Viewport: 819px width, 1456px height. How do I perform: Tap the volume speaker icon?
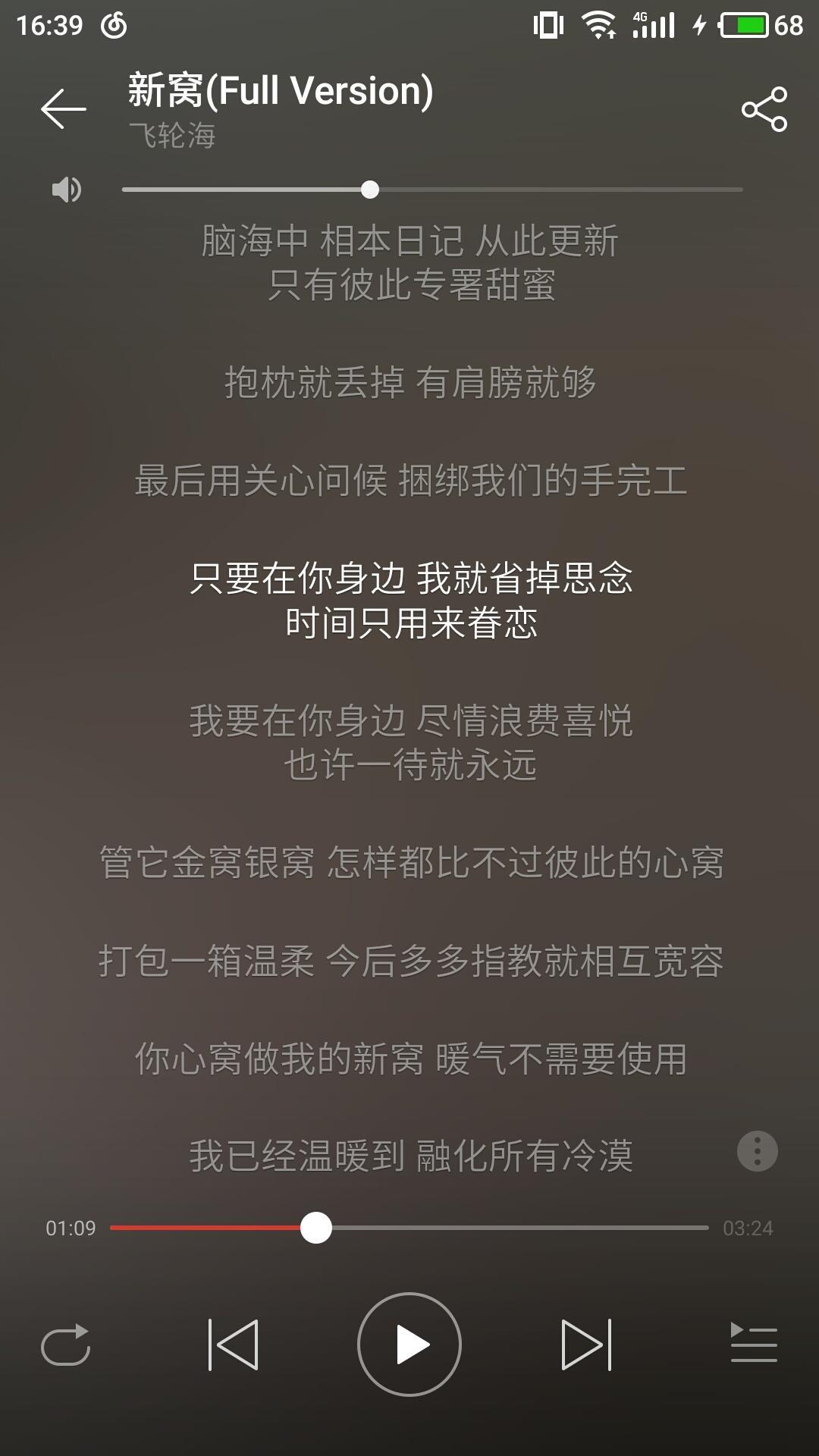66,190
